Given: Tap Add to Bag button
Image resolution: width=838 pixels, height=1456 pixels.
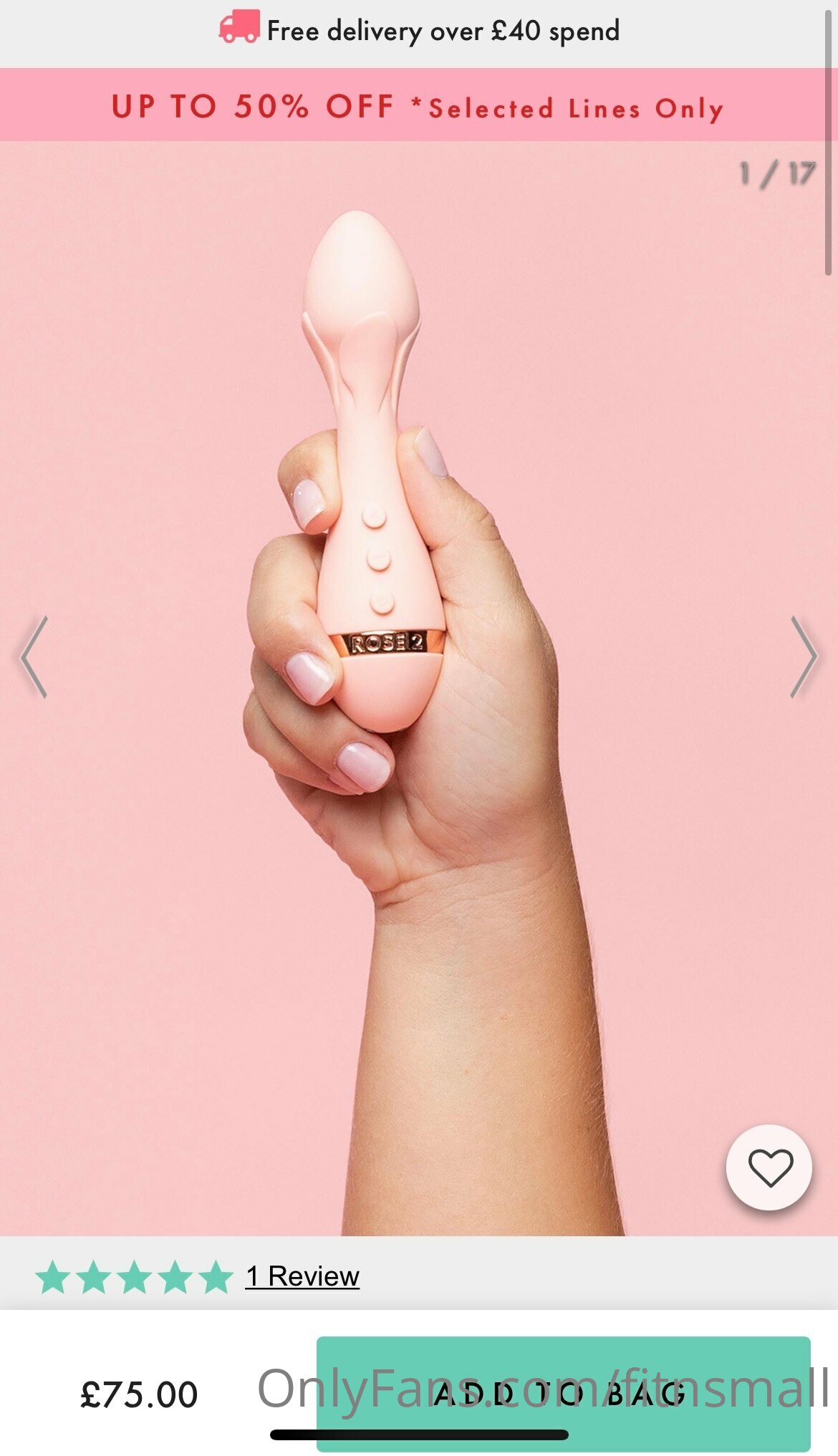Looking at the screenshot, I should pos(564,1394).
